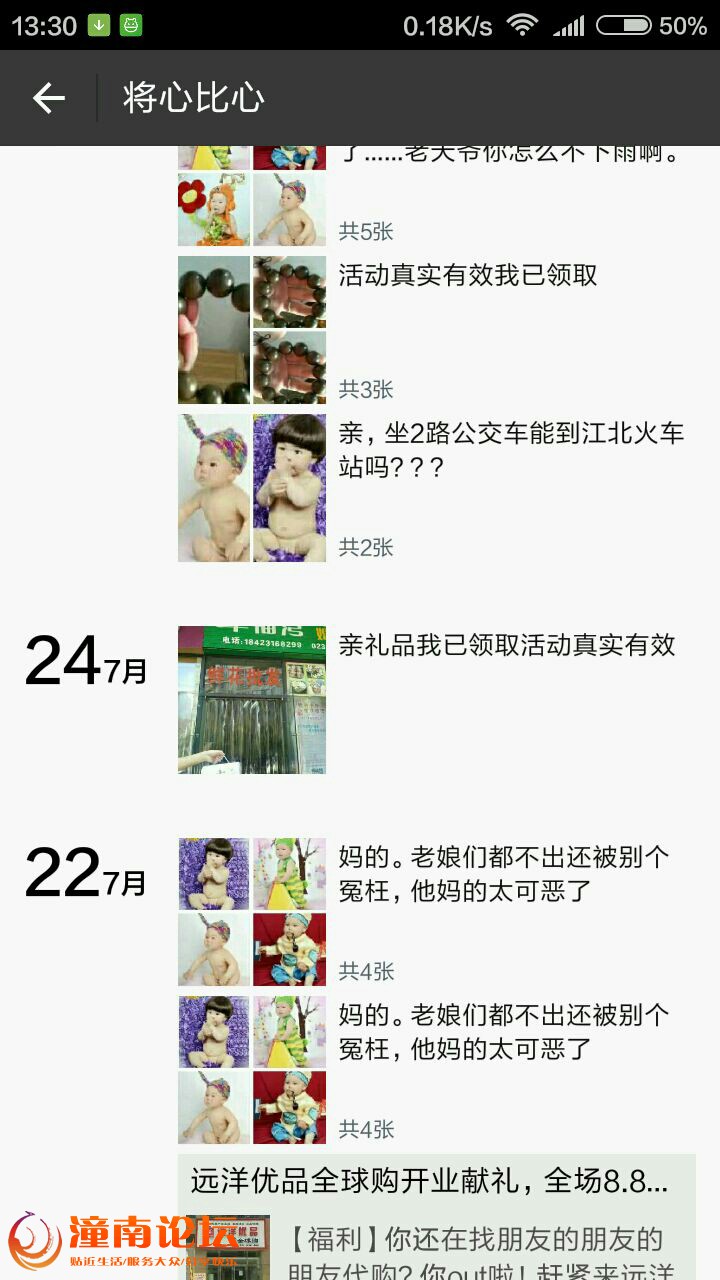Open the shared link '远洋优品全球购开业献礼'

coord(430,1182)
